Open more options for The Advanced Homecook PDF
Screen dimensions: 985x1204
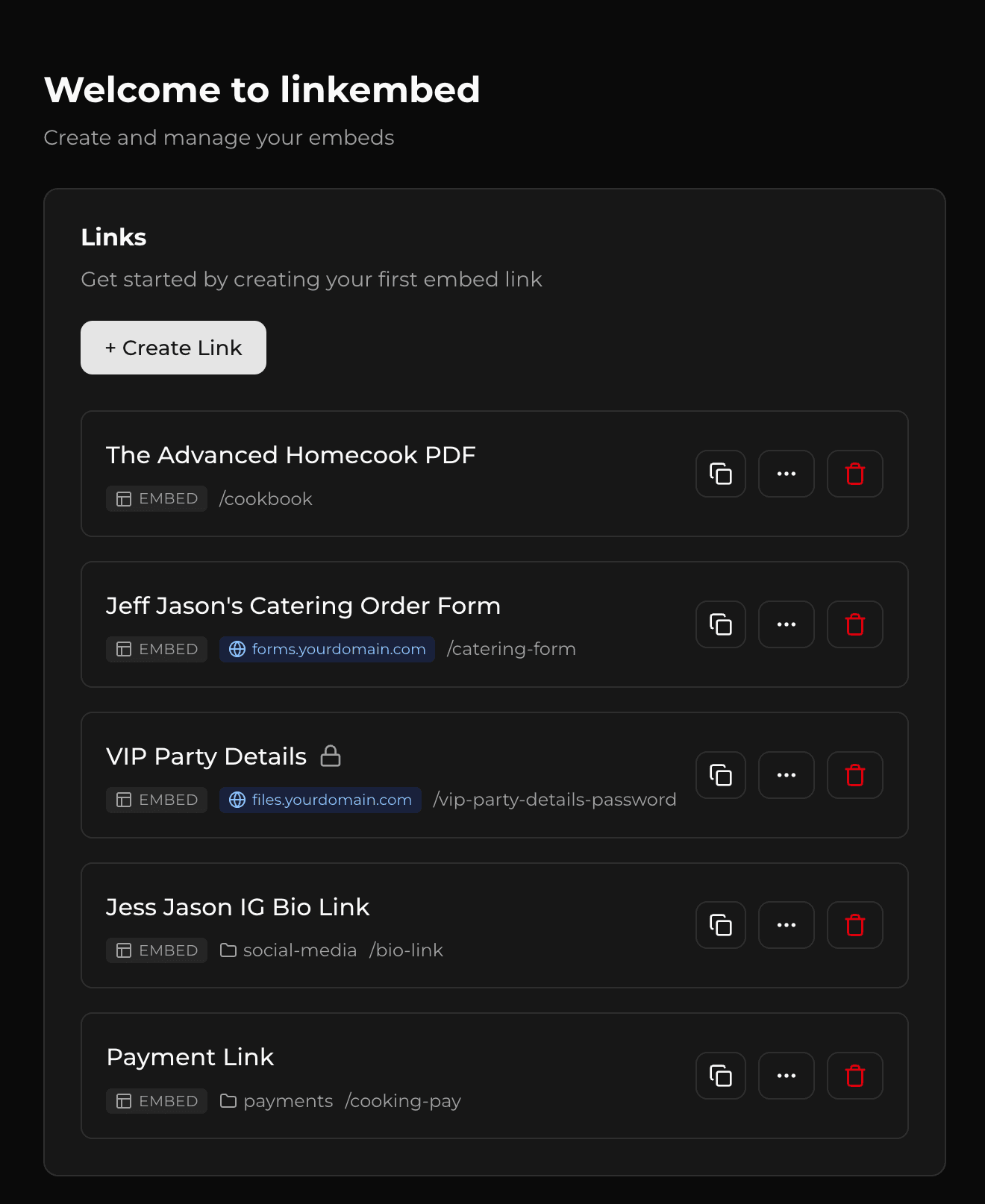pos(786,474)
